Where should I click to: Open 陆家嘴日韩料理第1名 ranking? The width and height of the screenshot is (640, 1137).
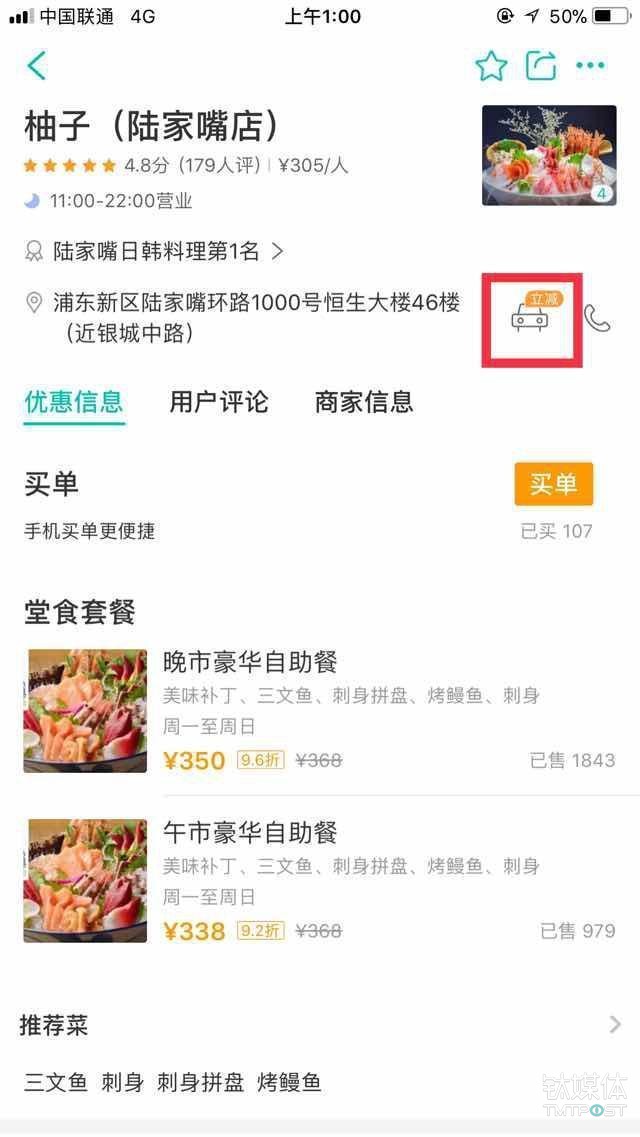click(154, 252)
